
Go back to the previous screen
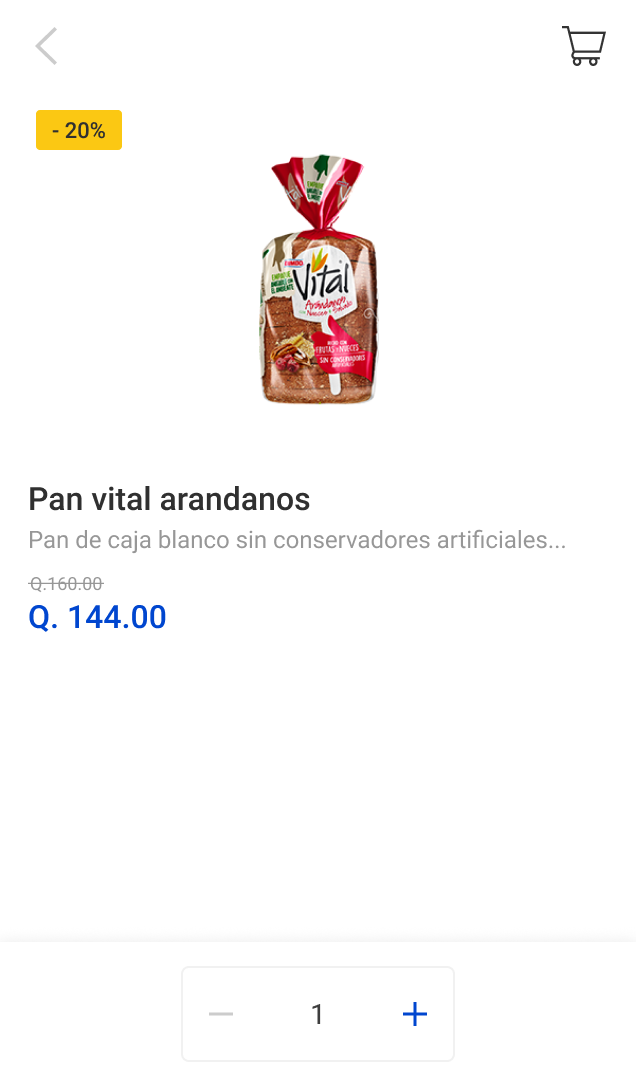[x=46, y=46]
